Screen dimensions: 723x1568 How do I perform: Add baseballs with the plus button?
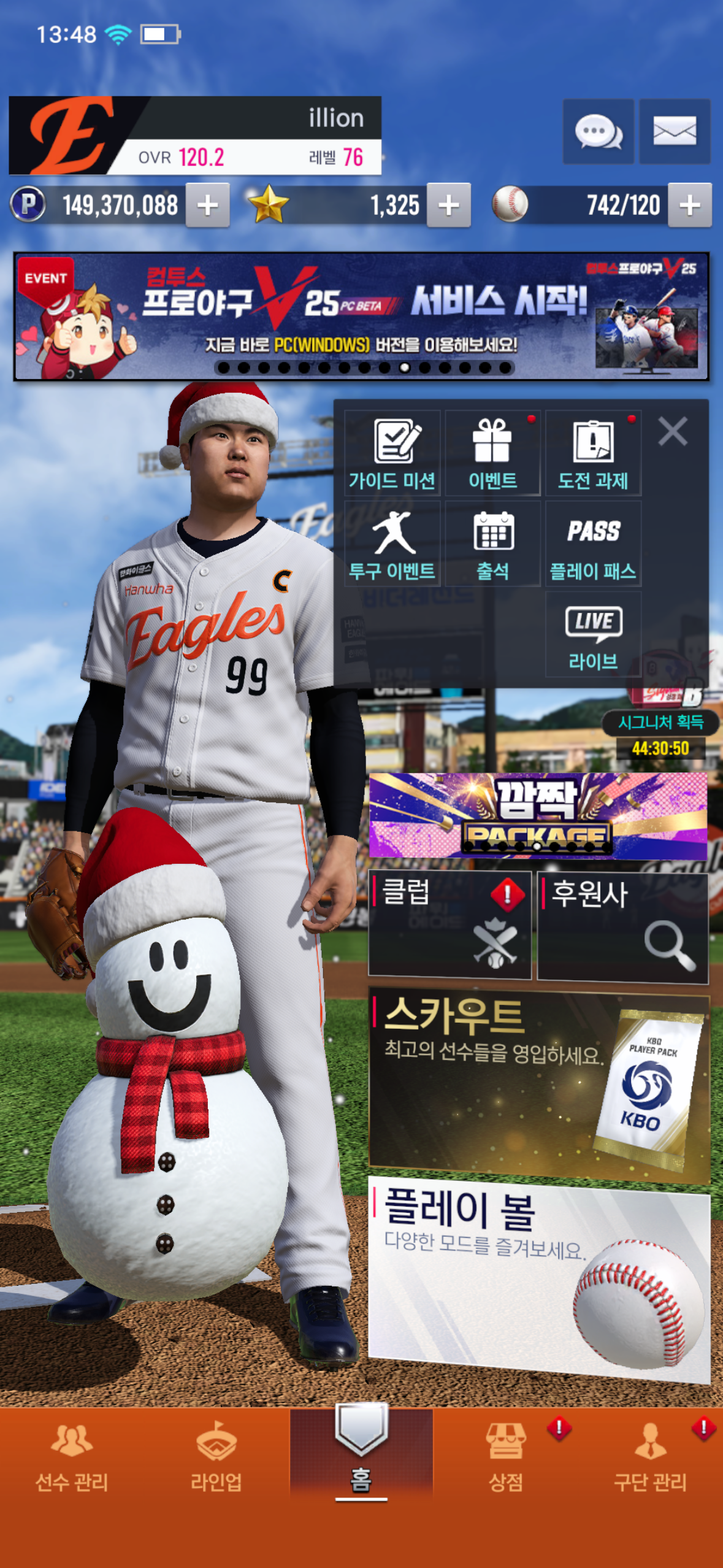point(690,206)
